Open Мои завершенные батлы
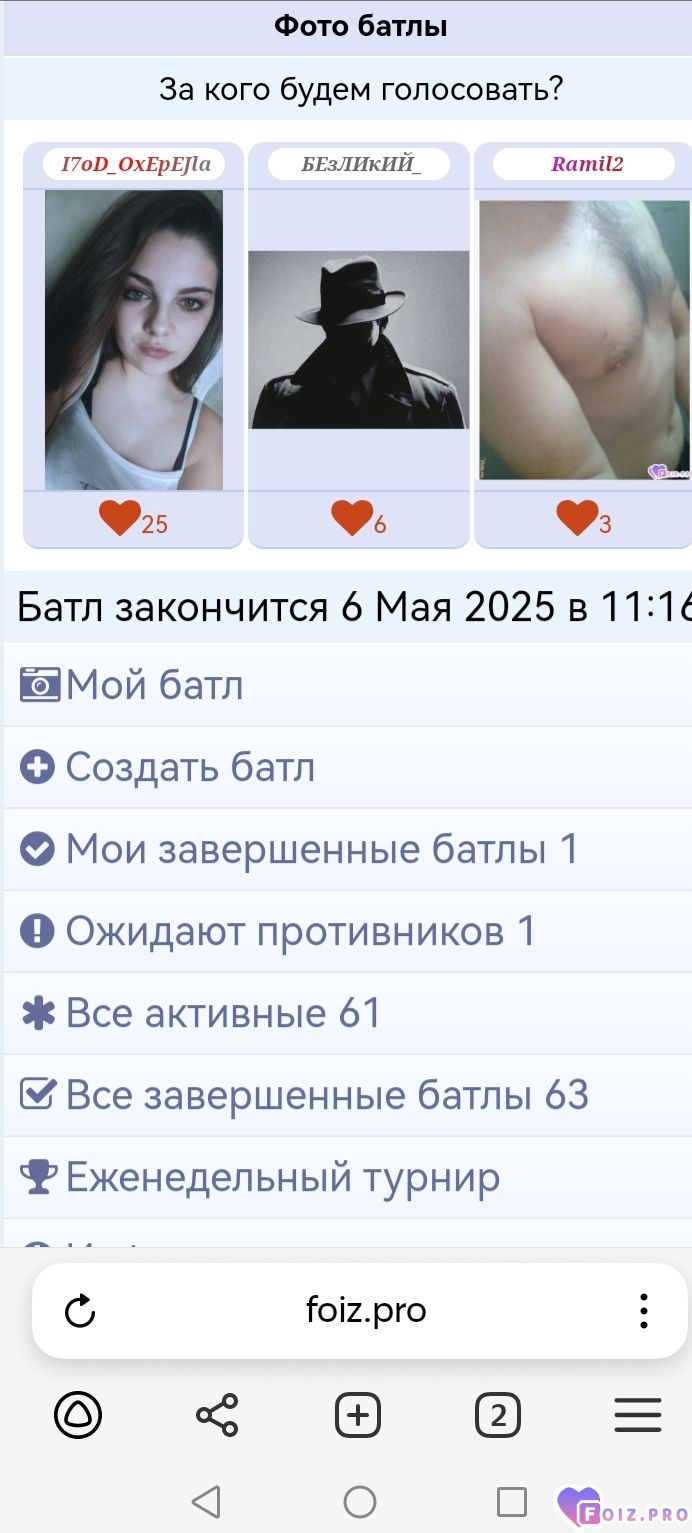 click(x=346, y=850)
